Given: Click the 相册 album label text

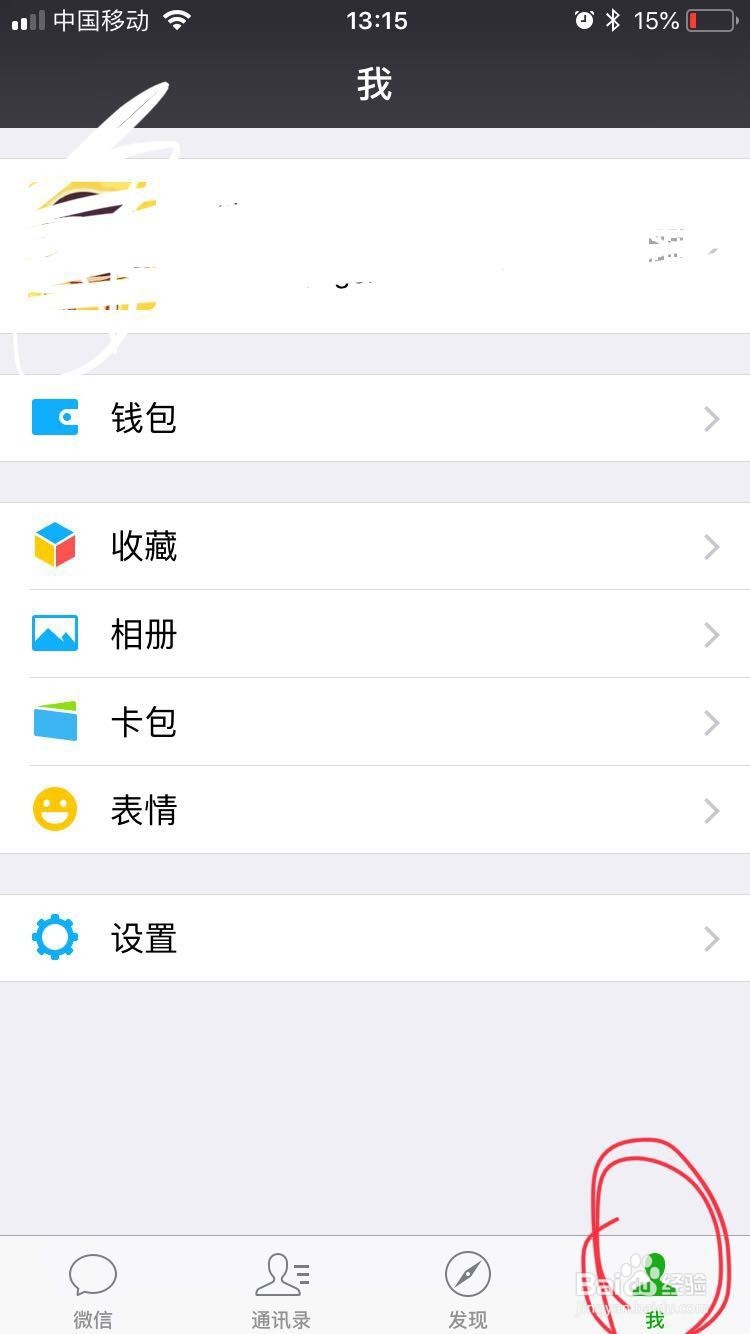Looking at the screenshot, I should pyautogui.click(x=143, y=634).
